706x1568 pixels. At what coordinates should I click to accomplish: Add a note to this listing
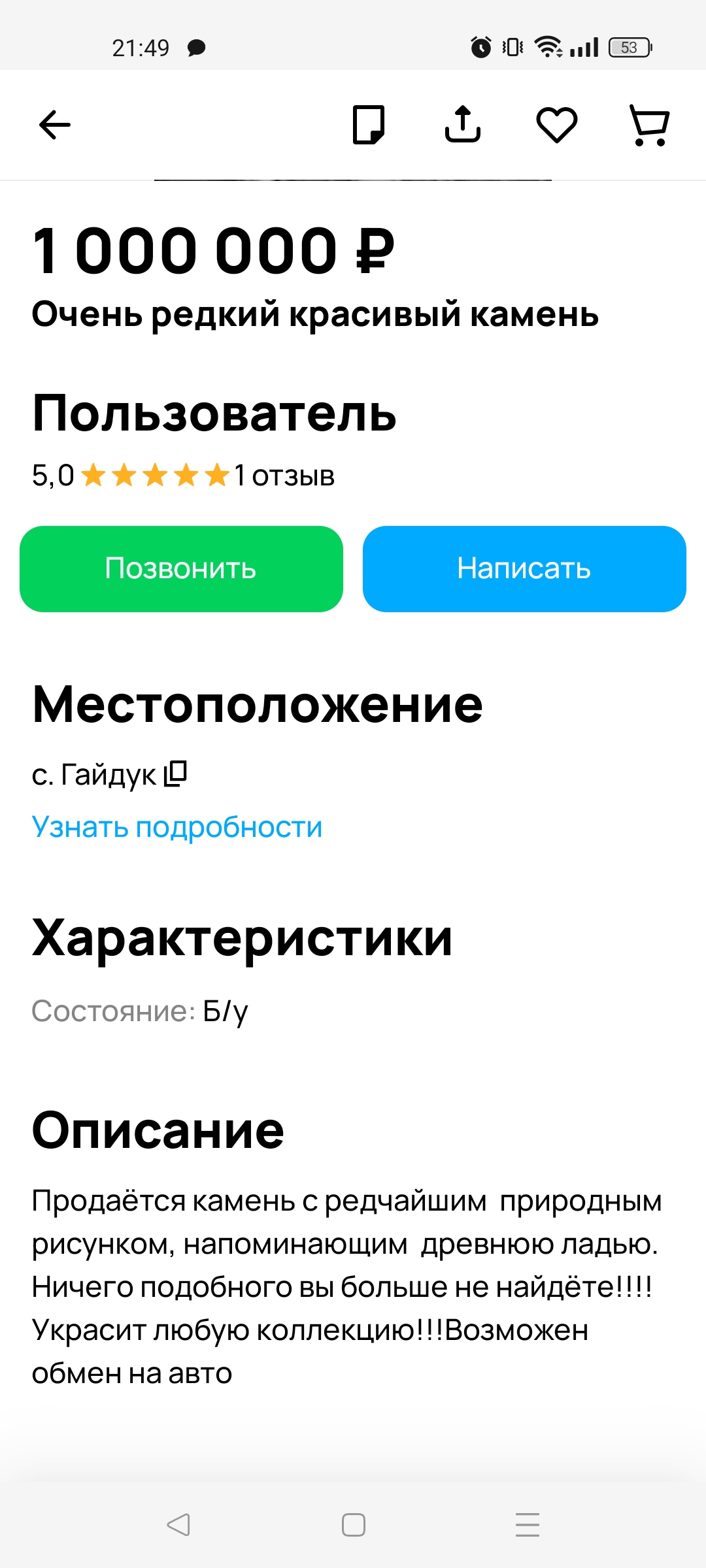pos(369,125)
